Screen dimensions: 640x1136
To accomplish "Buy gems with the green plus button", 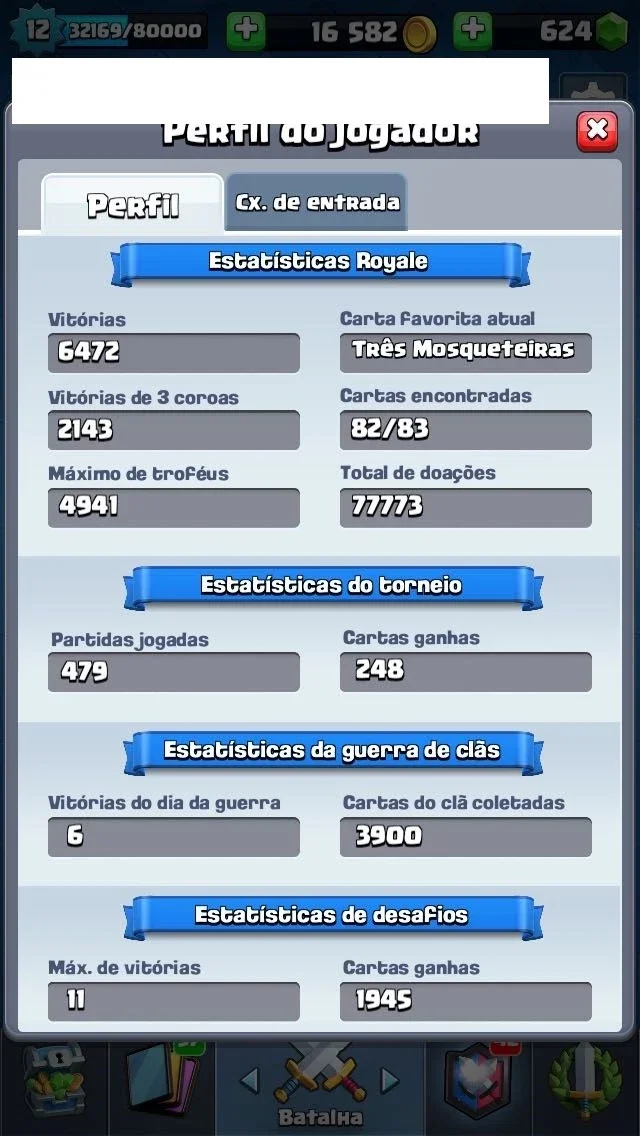I will pyautogui.click(x=473, y=31).
